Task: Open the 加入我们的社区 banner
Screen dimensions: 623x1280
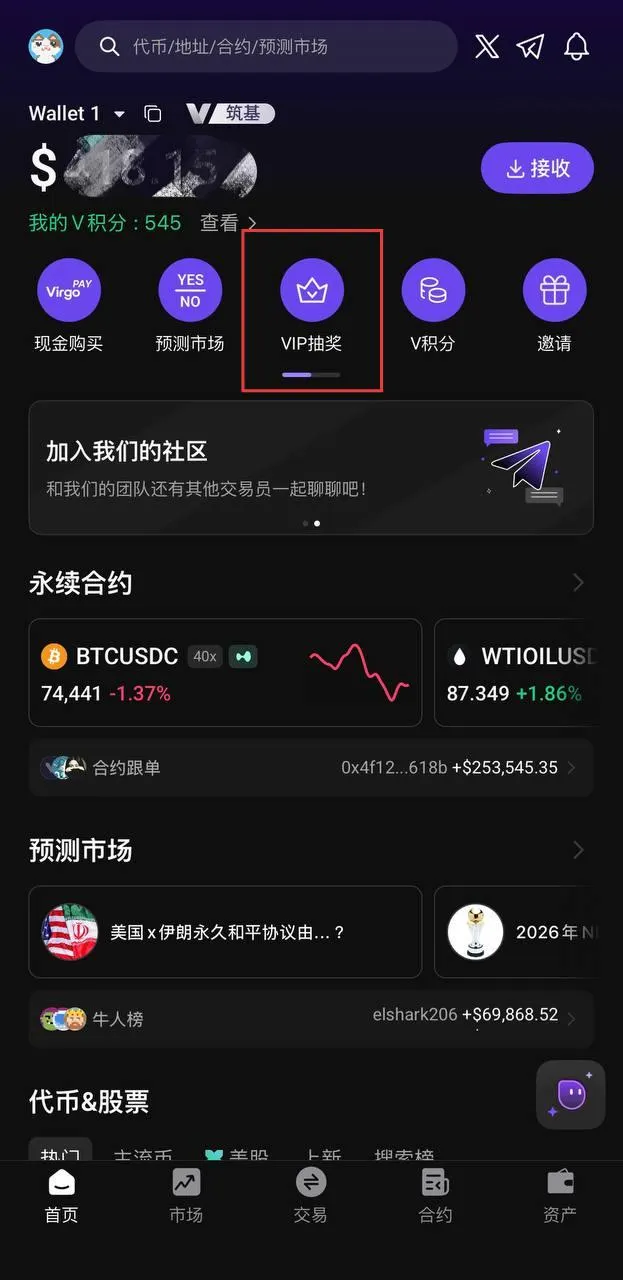Action: point(311,468)
